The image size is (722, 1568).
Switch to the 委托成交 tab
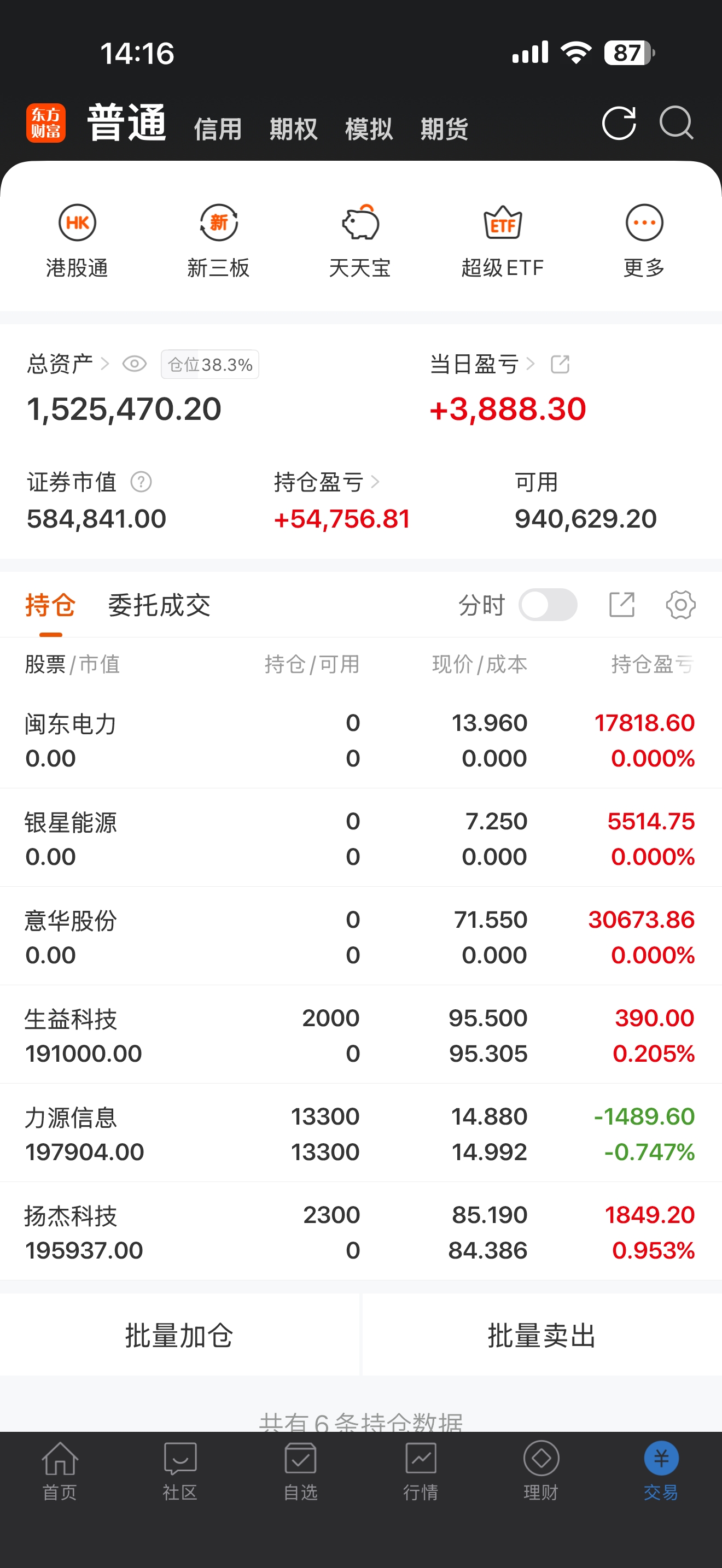coord(159,605)
